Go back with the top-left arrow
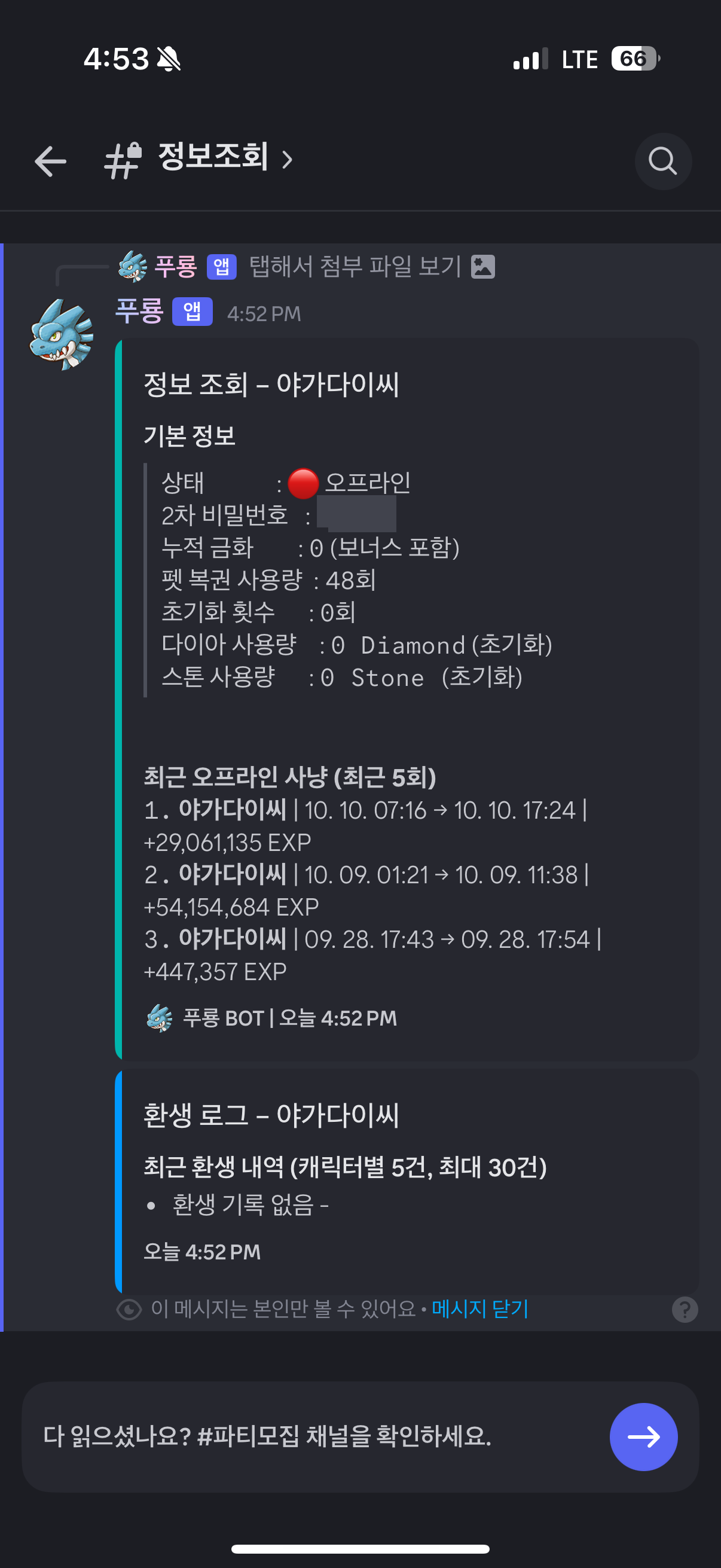This screenshot has height=1568, width=721. pyautogui.click(x=50, y=161)
